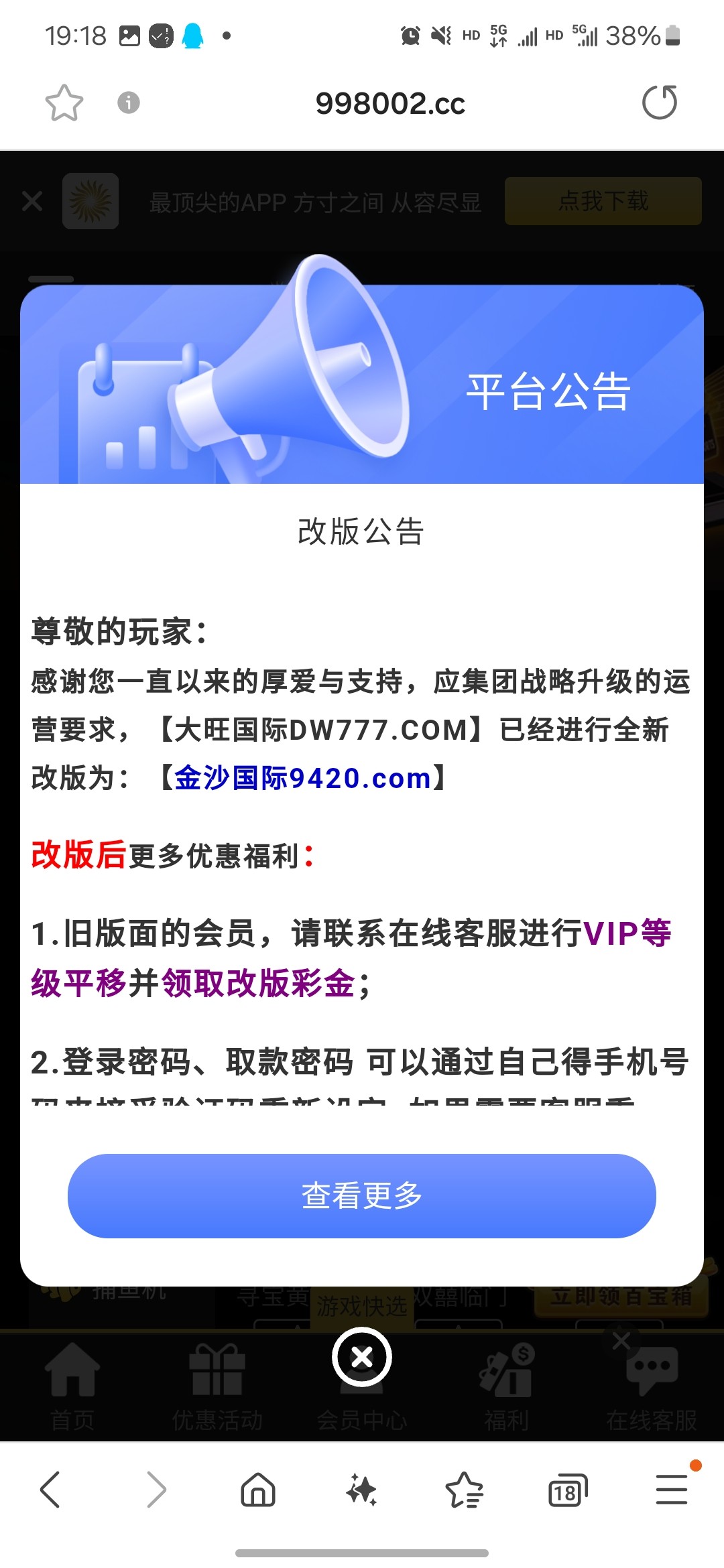The image size is (724, 1568).
Task: Close the 平台公告 announcement popup
Action: click(x=362, y=1358)
